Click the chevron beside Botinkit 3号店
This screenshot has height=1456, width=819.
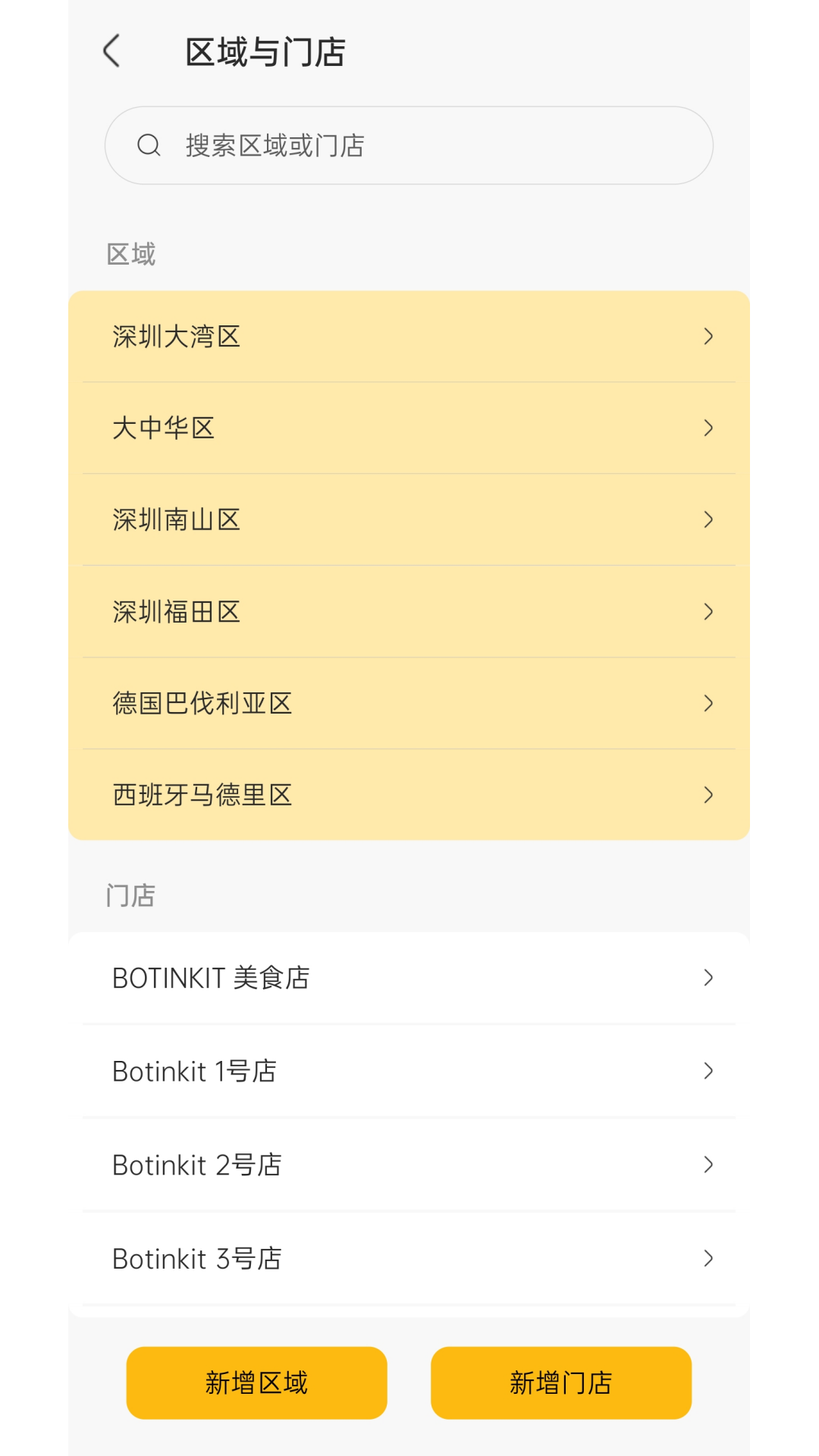(x=708, y=1258)
